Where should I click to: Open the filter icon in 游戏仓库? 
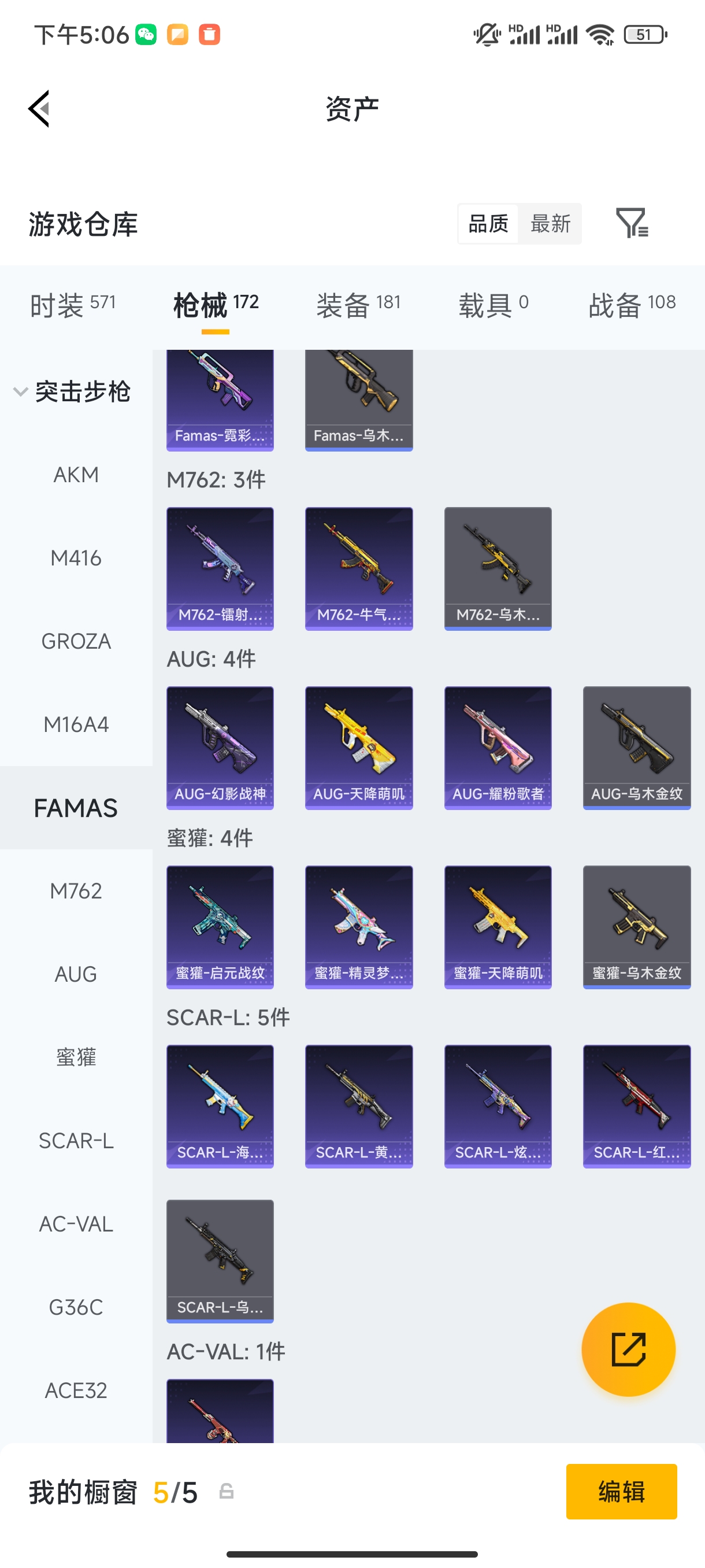[x=632, y=223]
